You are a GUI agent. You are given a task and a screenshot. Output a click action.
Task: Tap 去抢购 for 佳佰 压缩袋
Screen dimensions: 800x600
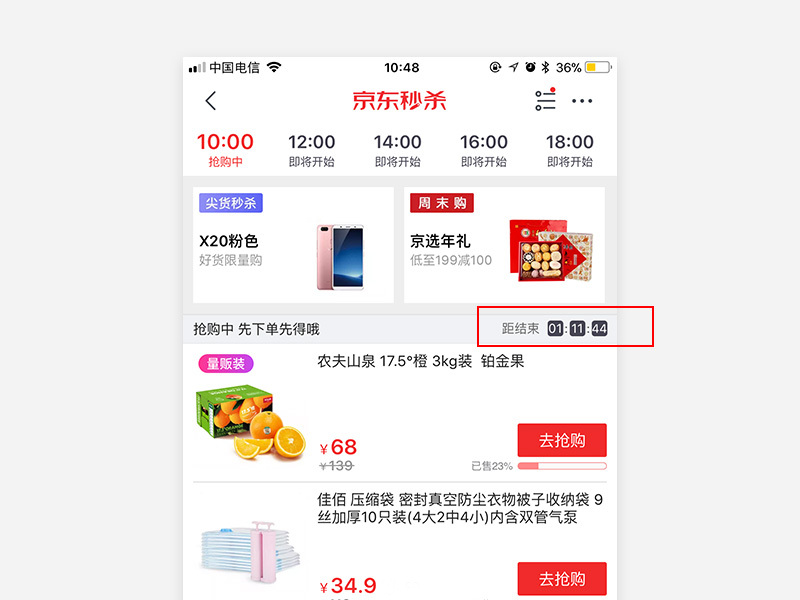tap(562, 578)
